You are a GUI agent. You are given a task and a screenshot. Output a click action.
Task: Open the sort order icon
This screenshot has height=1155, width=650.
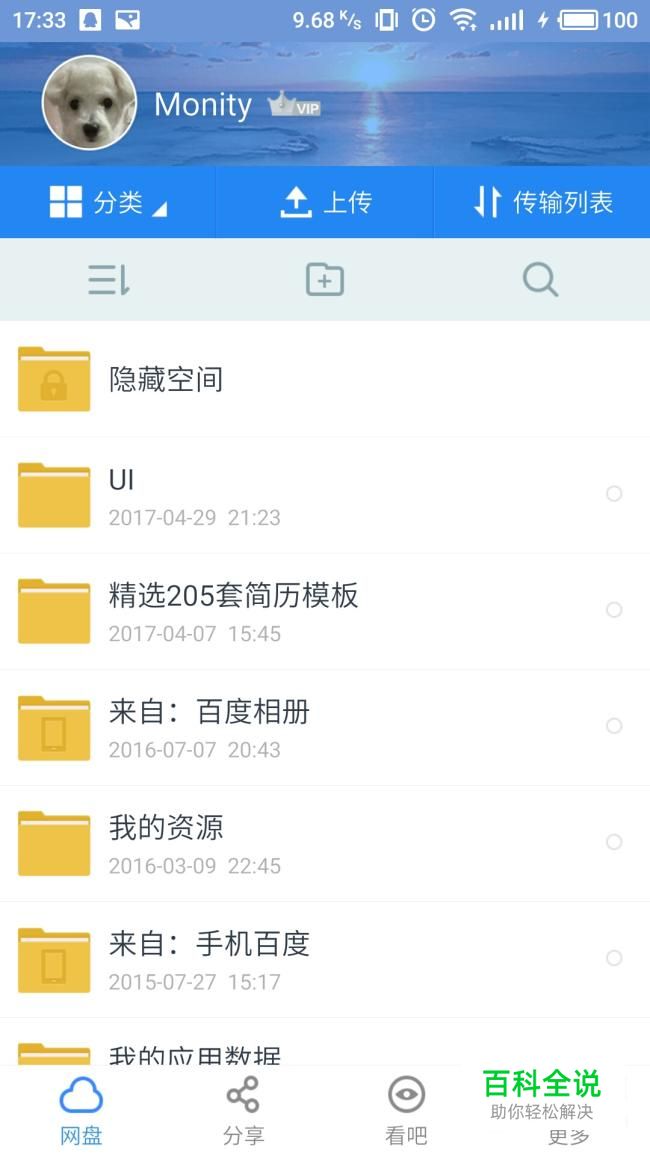tap(108, 280)
